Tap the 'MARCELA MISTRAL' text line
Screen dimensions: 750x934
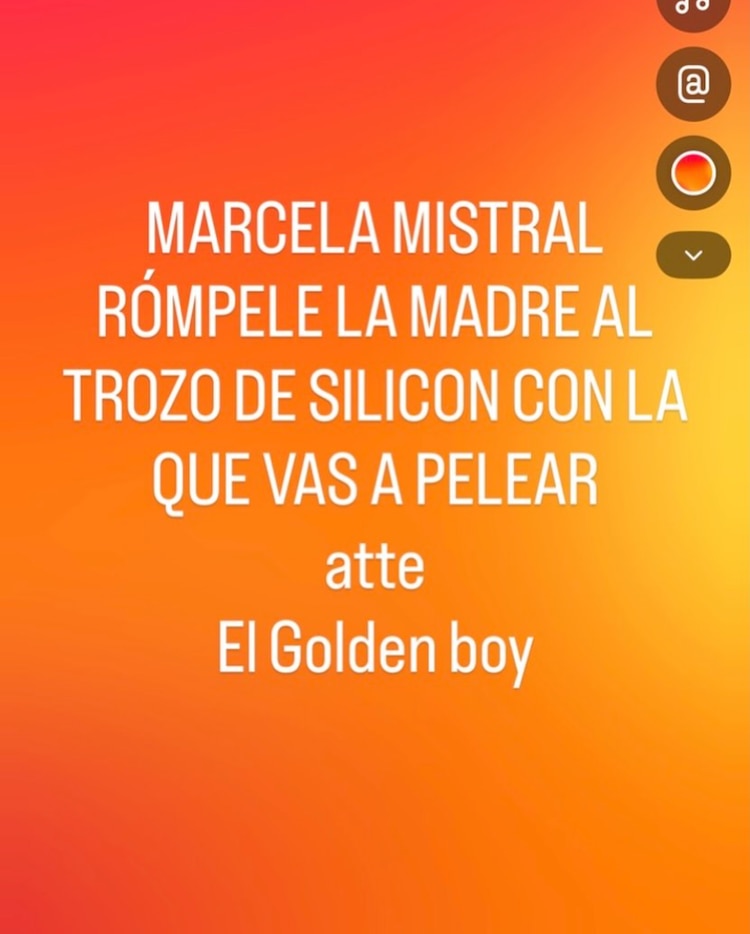pos(376,230)
